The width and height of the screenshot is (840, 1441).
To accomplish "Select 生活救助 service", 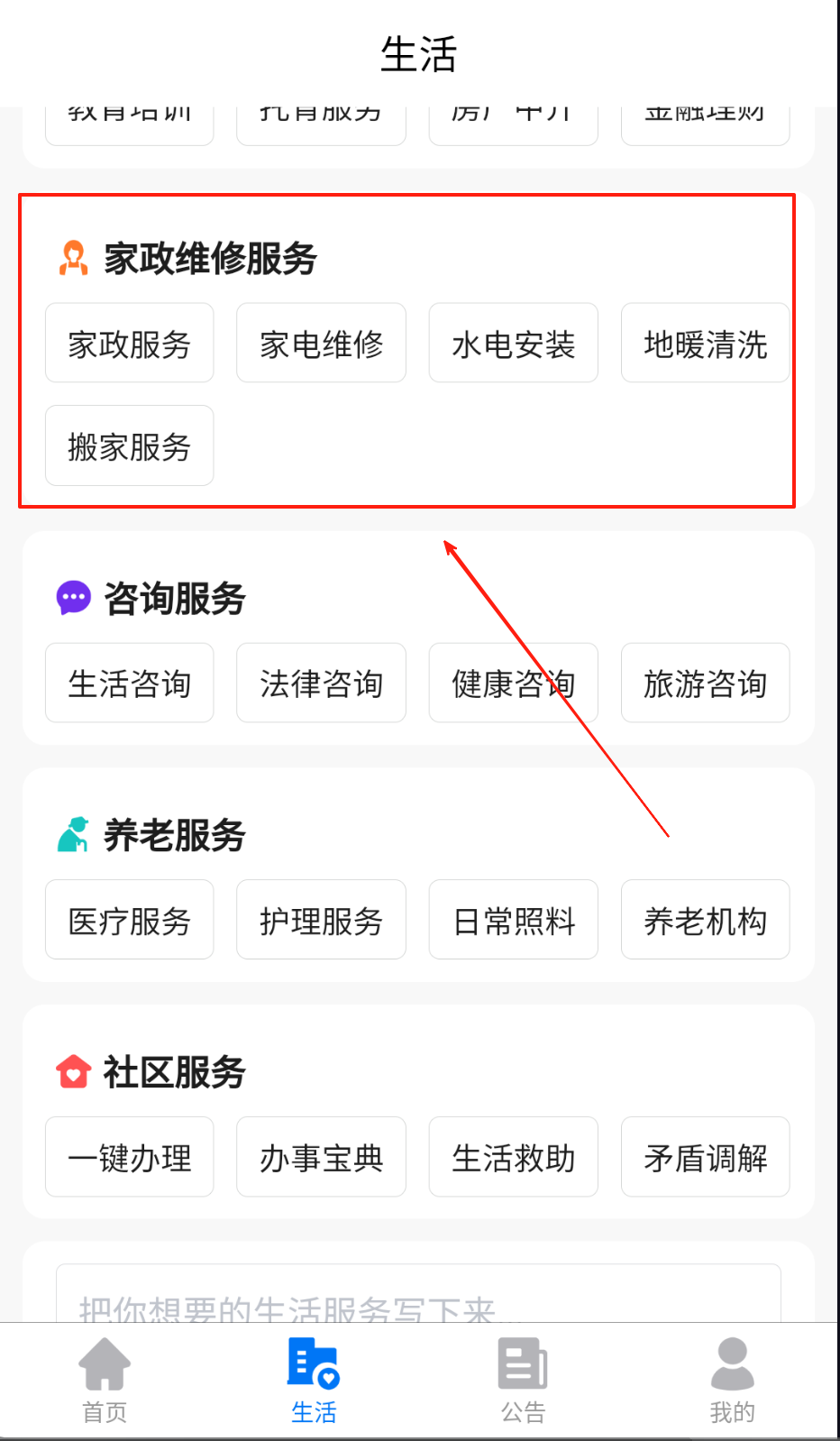I will [x=513, y=1158].
